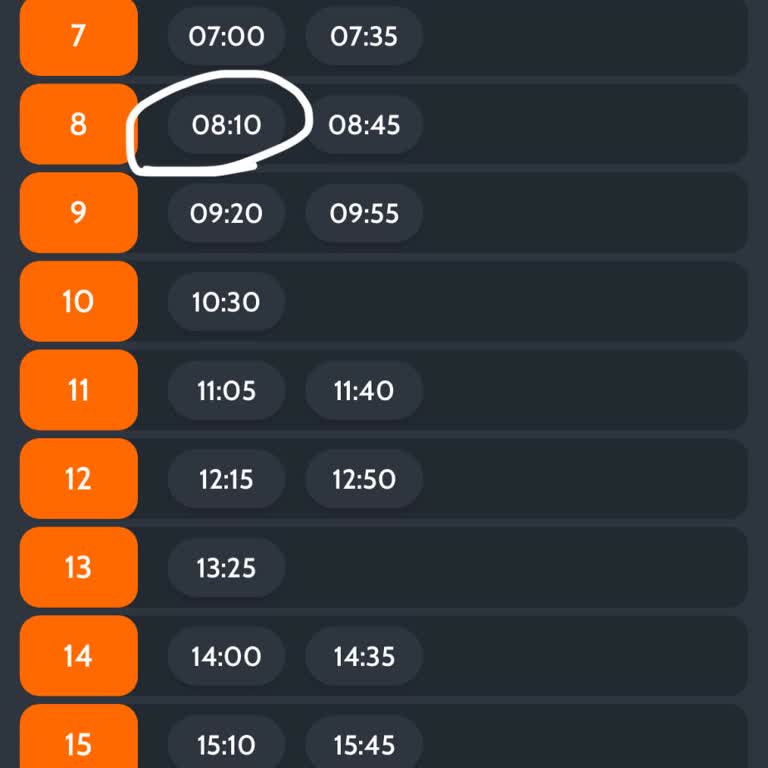
Task: Select the 07:35 departure time
Action: point(364,37)
